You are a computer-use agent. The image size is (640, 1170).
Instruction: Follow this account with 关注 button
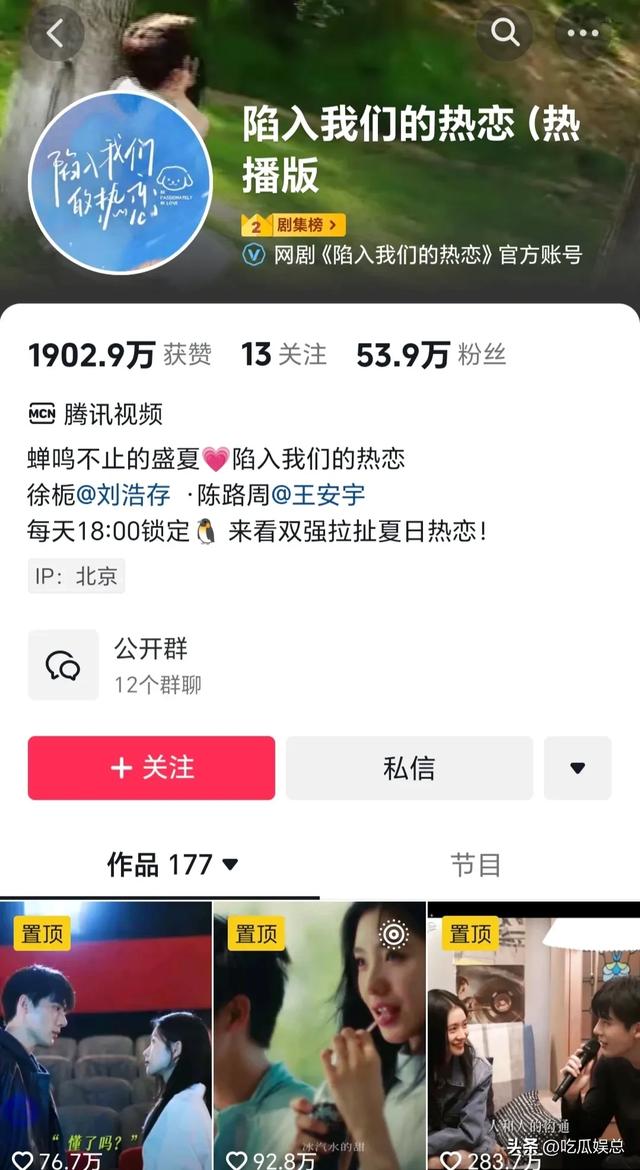pyautogui.click(x=151, y=768)
